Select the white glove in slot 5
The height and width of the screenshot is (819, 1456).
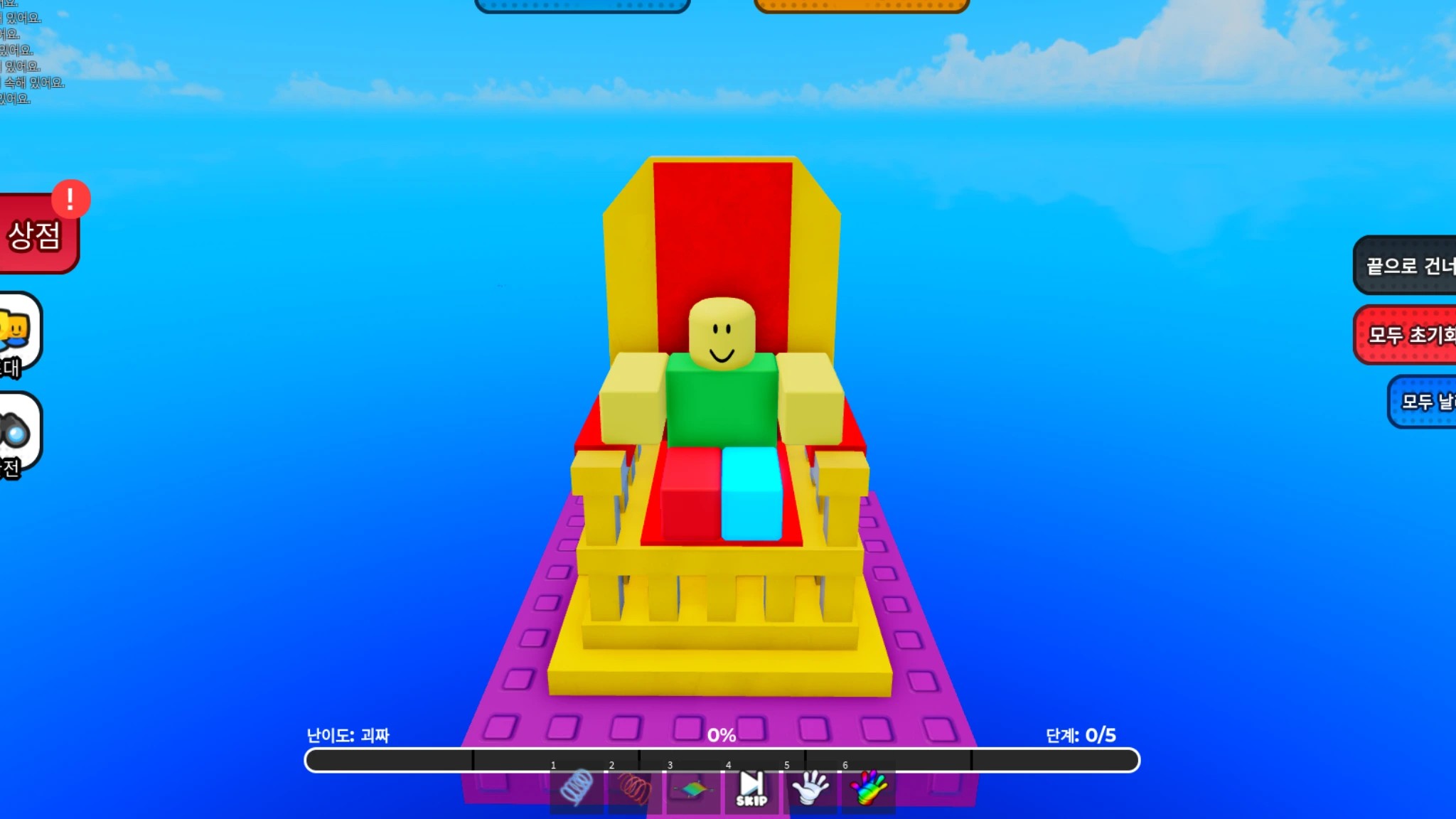(810, 788)
